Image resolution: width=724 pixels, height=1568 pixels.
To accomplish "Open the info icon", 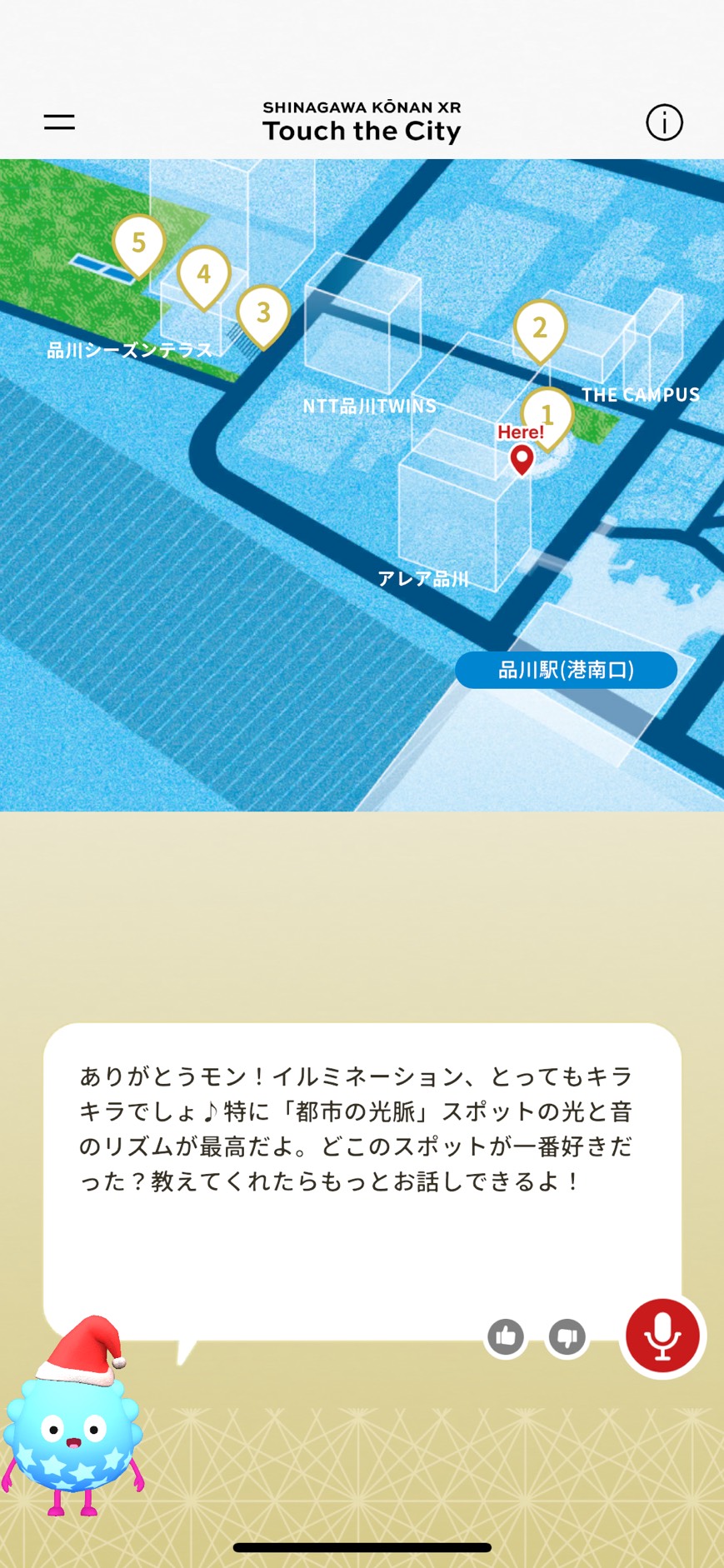I will click(664, 122).
